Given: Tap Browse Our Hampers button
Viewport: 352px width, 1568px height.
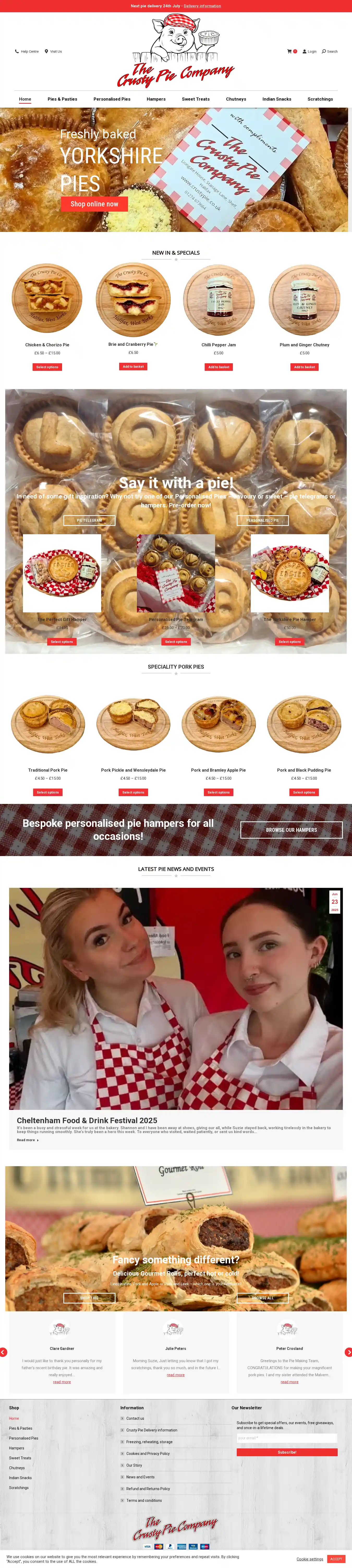Looking at the screenshot, I should (291, 830).
